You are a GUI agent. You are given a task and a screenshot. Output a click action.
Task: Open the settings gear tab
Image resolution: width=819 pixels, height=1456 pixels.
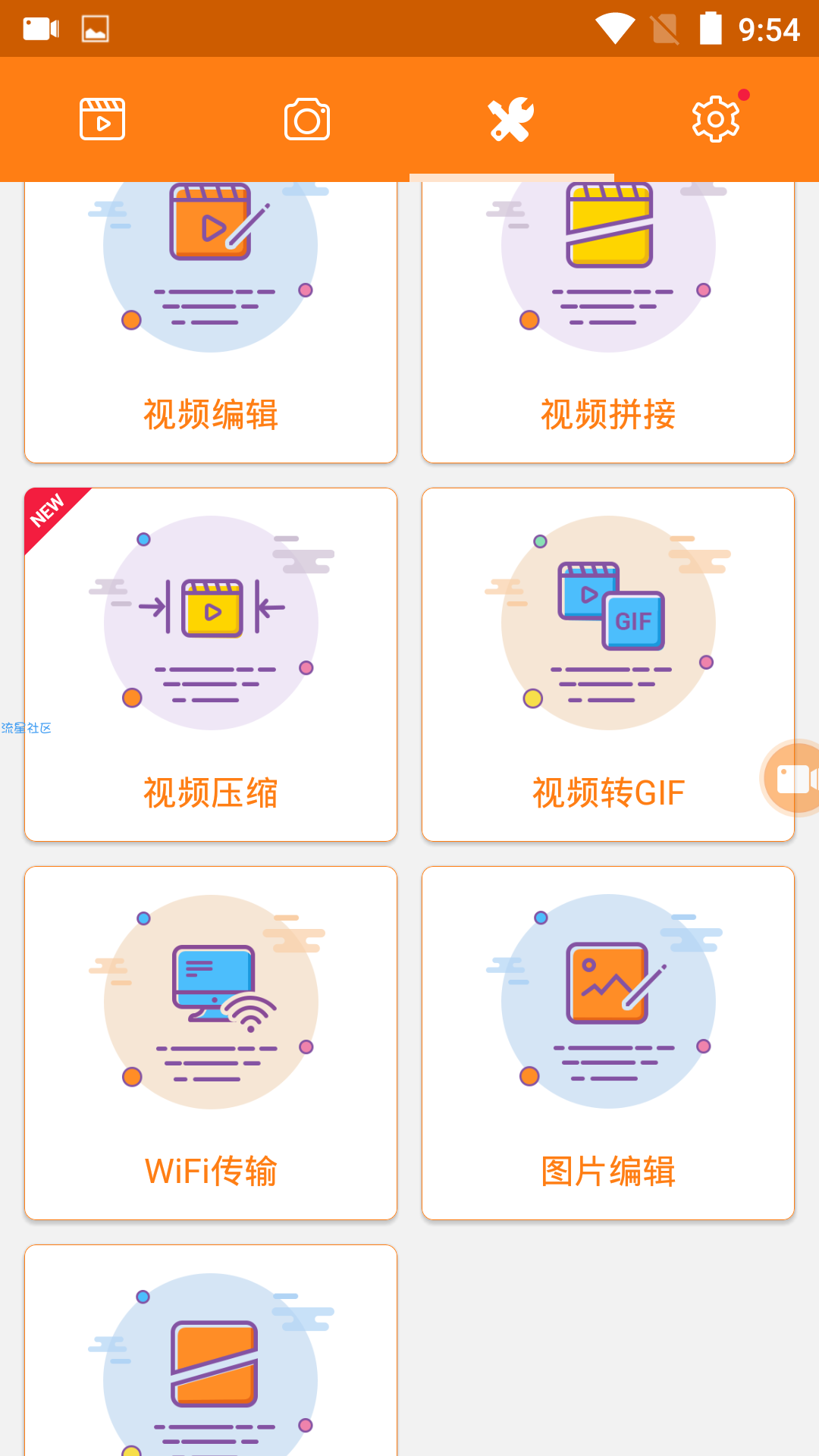point(716,119)
